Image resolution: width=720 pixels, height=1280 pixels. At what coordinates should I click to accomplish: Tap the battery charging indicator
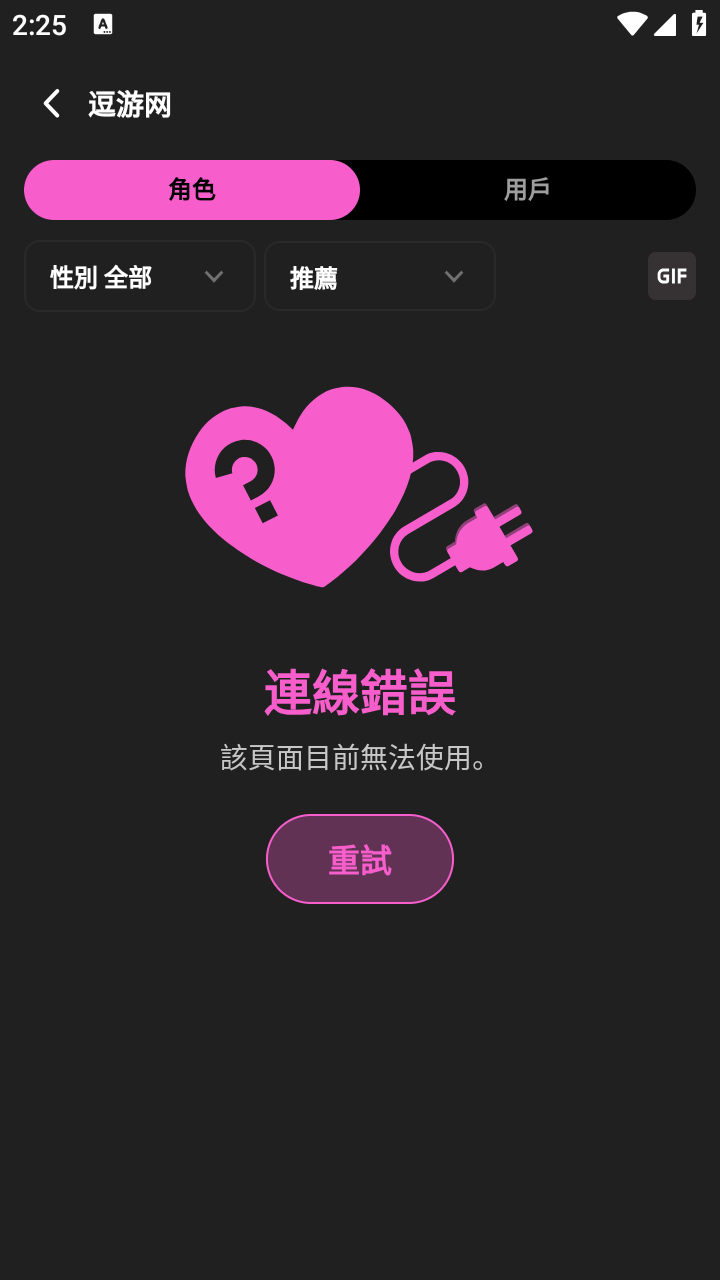tap(699, 25)
